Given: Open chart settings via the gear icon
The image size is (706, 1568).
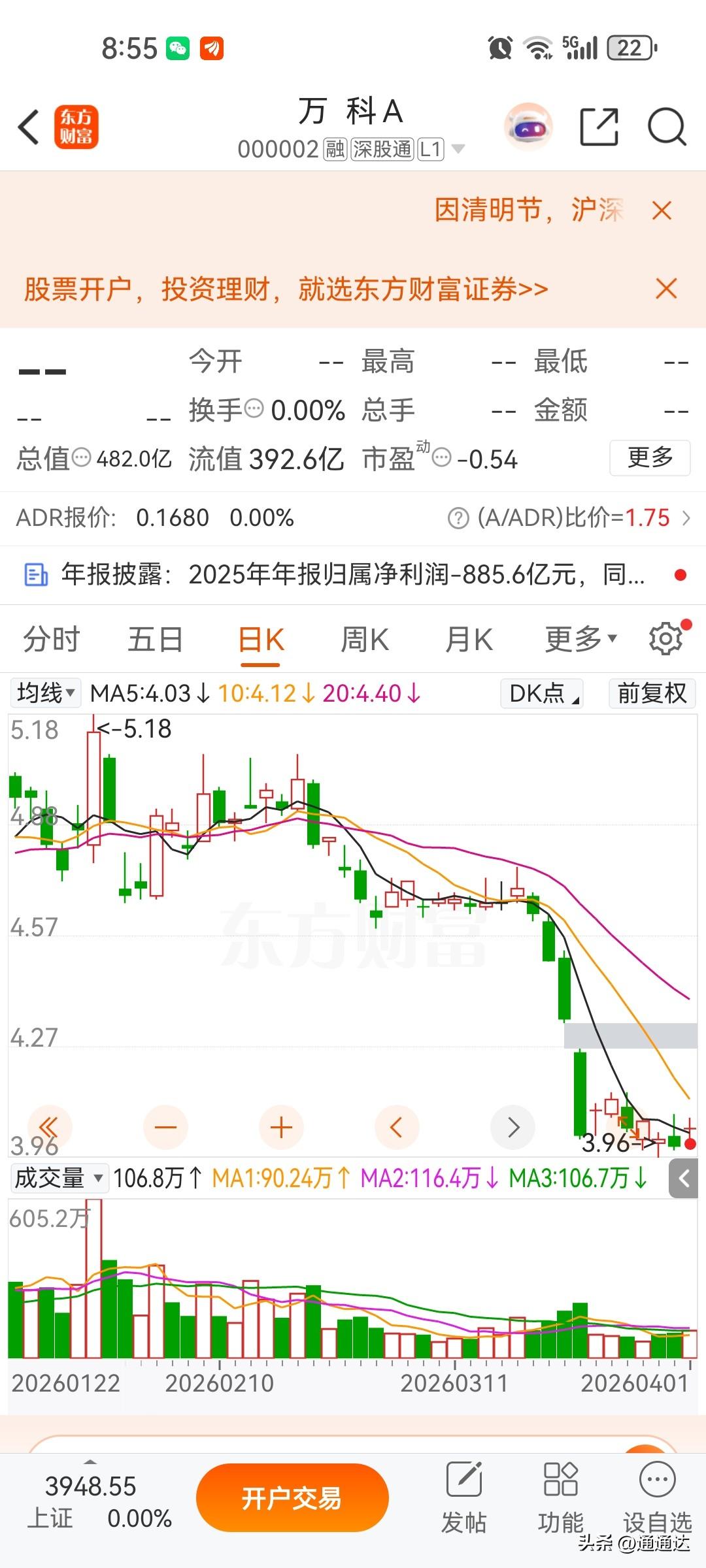Looking at the screenshot, I should (665, 638).
